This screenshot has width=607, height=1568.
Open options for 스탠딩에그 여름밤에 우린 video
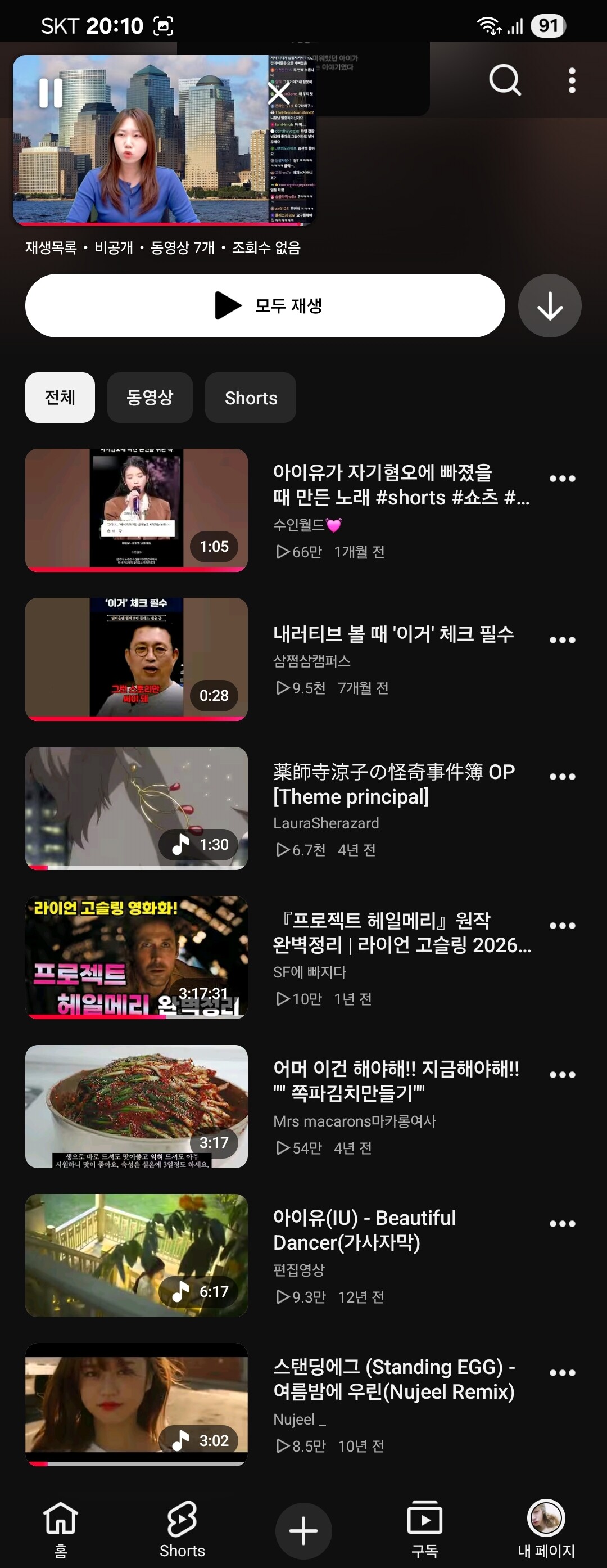(x=562, y=1373)
